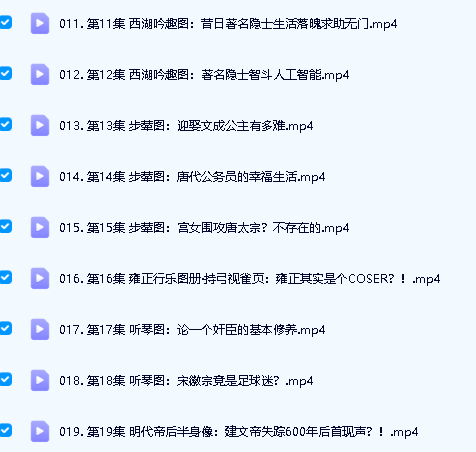Open video 013 迎娶文成公主有多难
Viewport: 476px width, 452px height.
pyautogui.click(x=186, y=126)
